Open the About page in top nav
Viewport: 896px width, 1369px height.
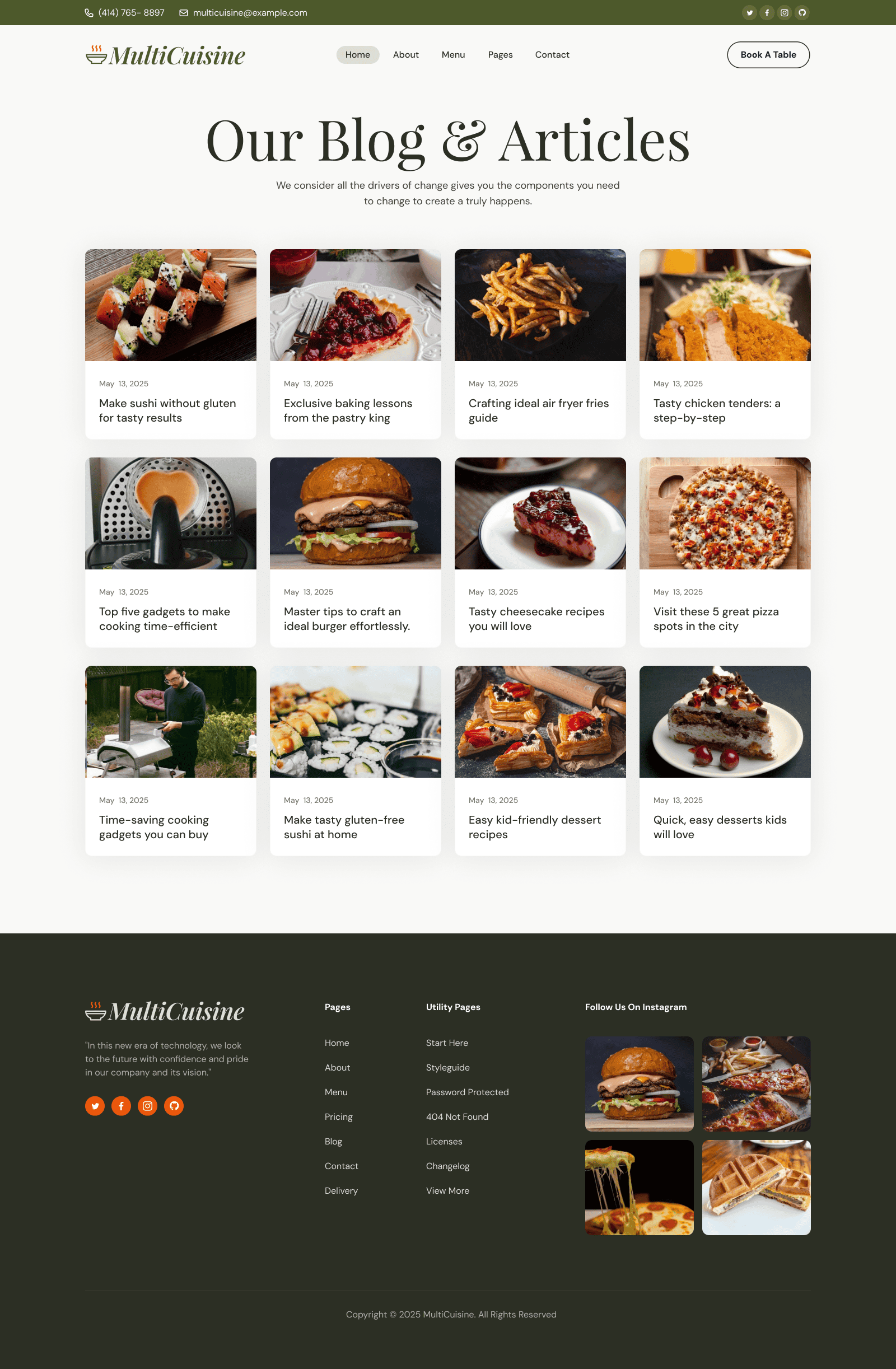click(x=405, y=55)
